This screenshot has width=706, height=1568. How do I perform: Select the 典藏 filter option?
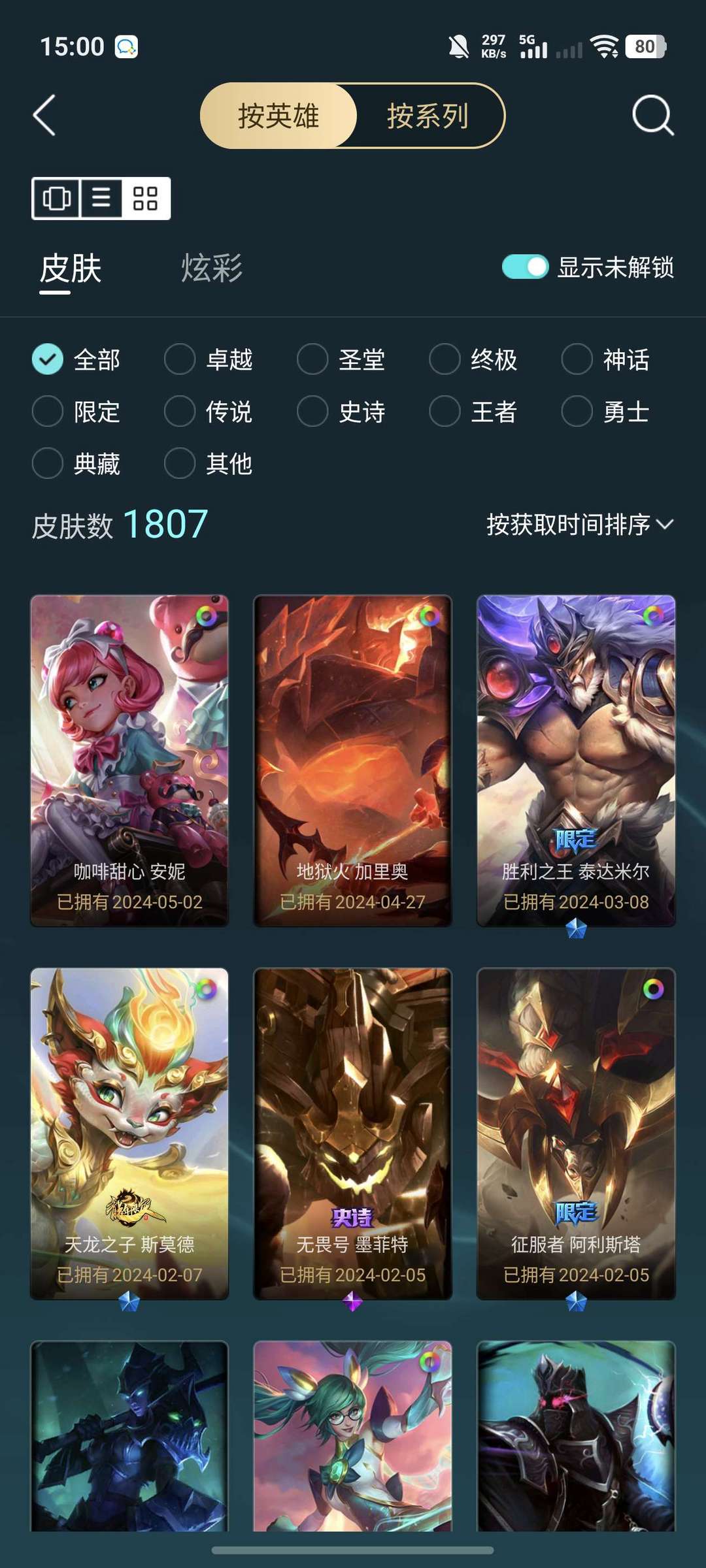(x=76, y=464)
